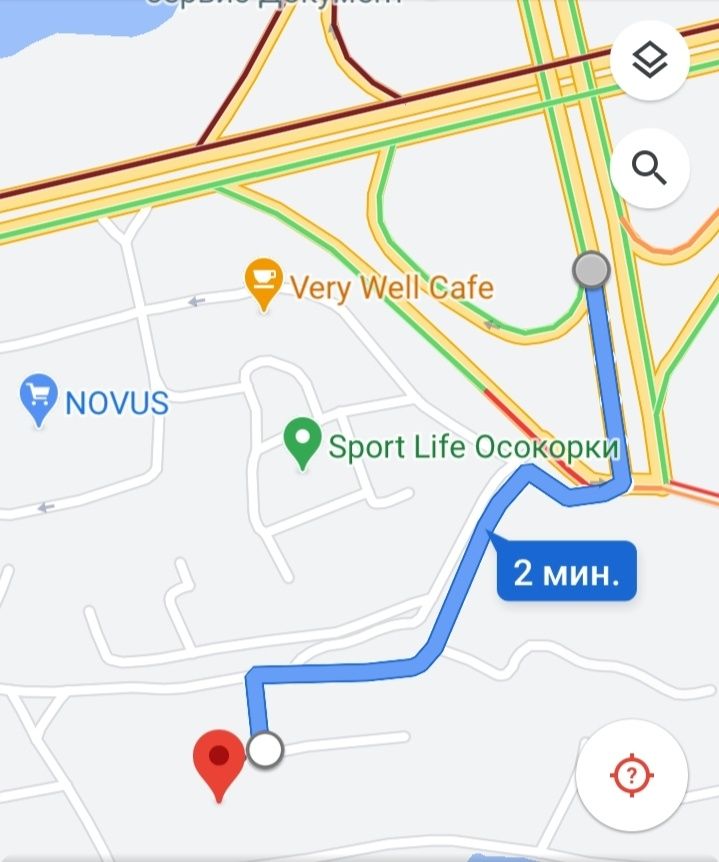Tap the 2 мин. route time label
719x862 pixels.
566,573
